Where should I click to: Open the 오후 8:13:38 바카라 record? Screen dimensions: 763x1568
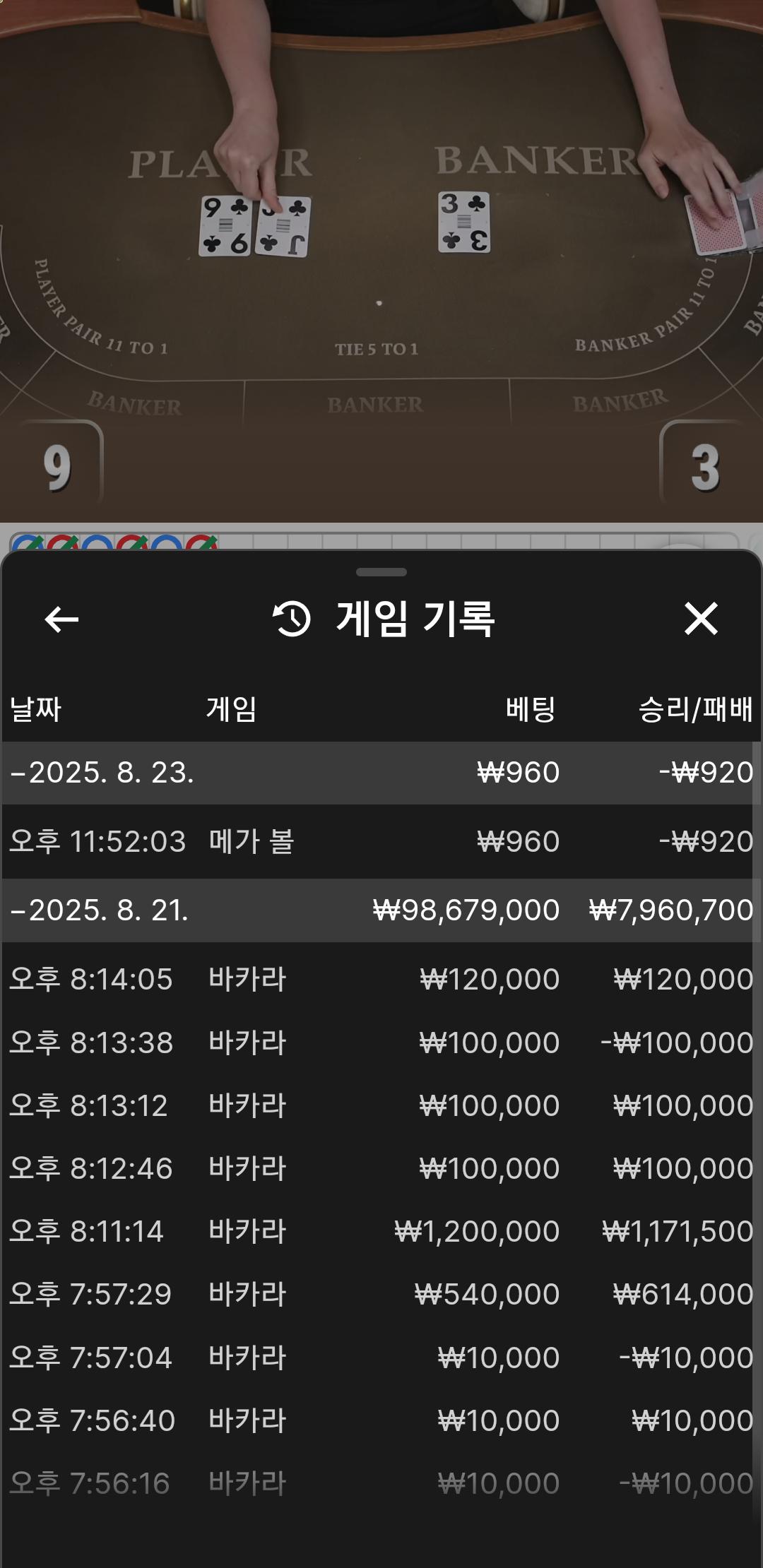[381, 1043]
